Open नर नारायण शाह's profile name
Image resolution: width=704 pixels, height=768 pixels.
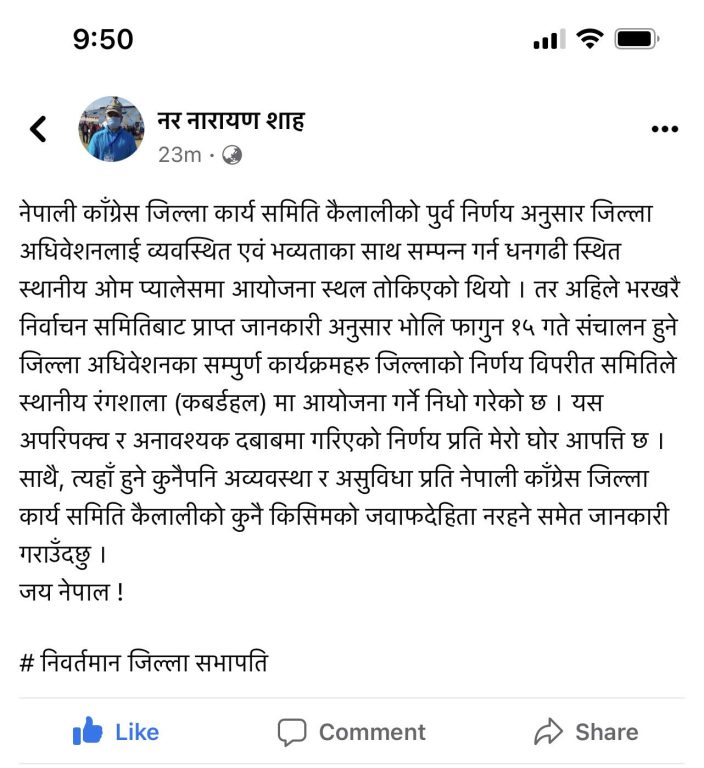[x=231, y=121]
